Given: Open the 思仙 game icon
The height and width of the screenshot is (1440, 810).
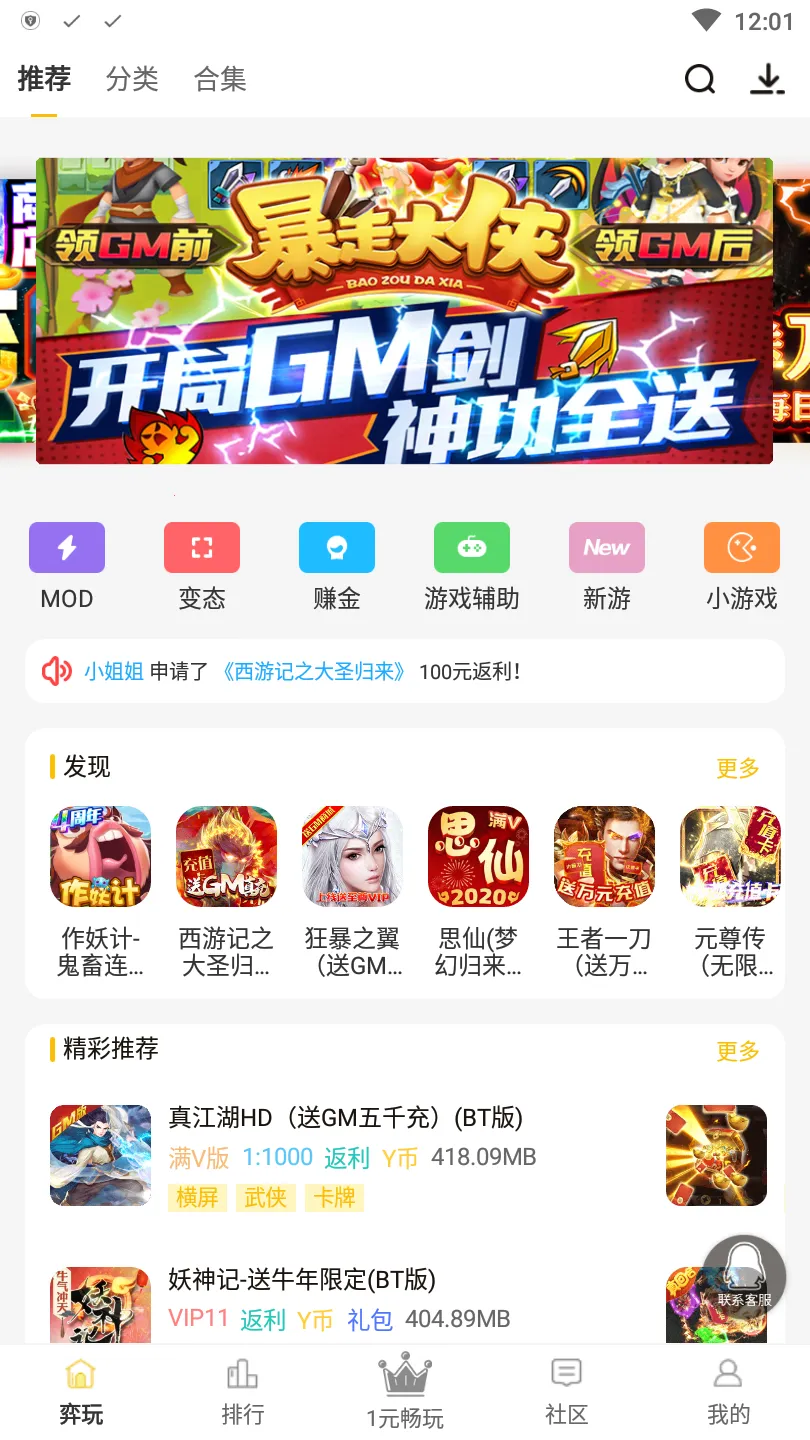Looking at the screenshot, I should click(x=478, y=856).
